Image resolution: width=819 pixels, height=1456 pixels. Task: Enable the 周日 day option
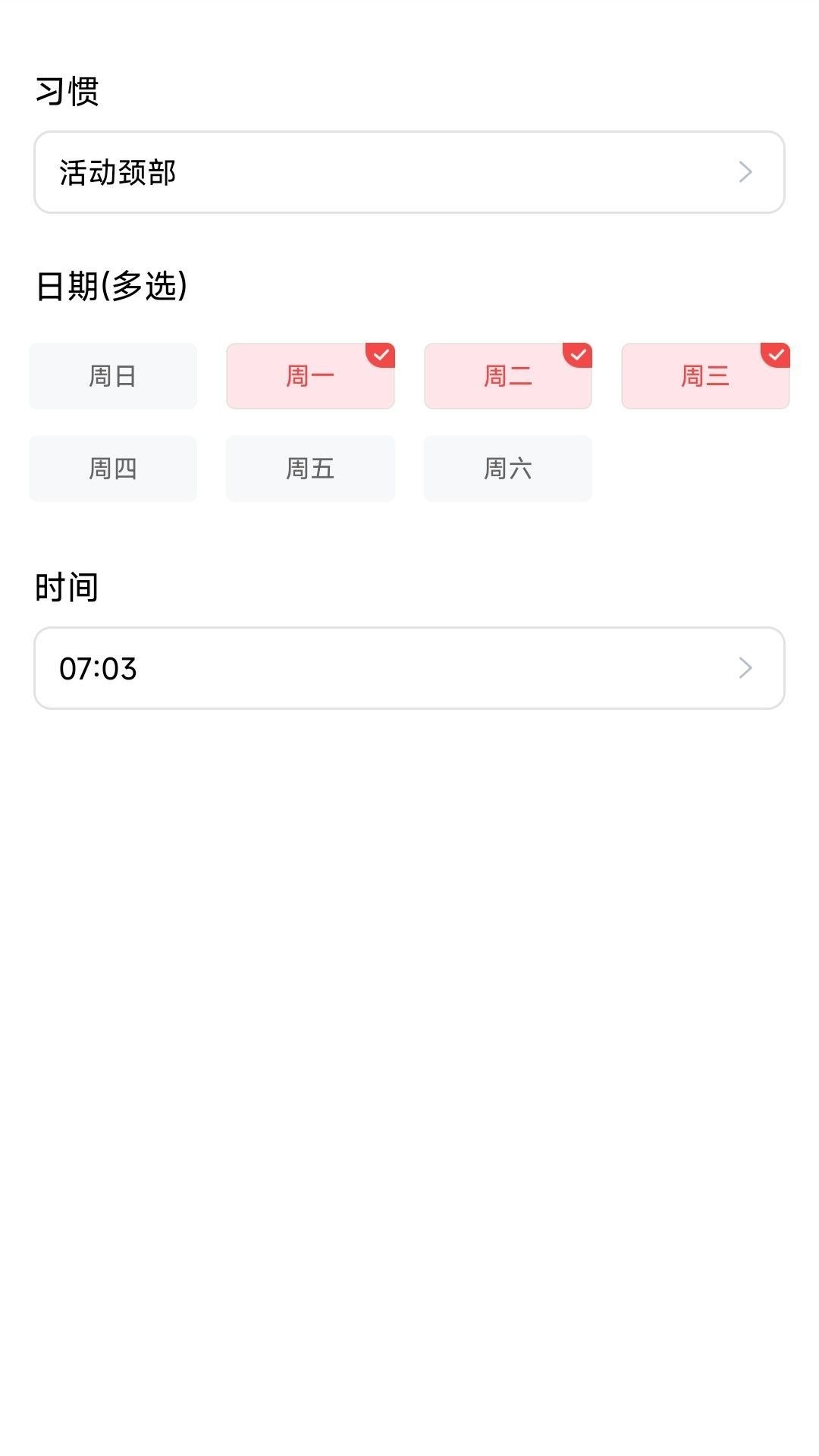coord(112,375)
